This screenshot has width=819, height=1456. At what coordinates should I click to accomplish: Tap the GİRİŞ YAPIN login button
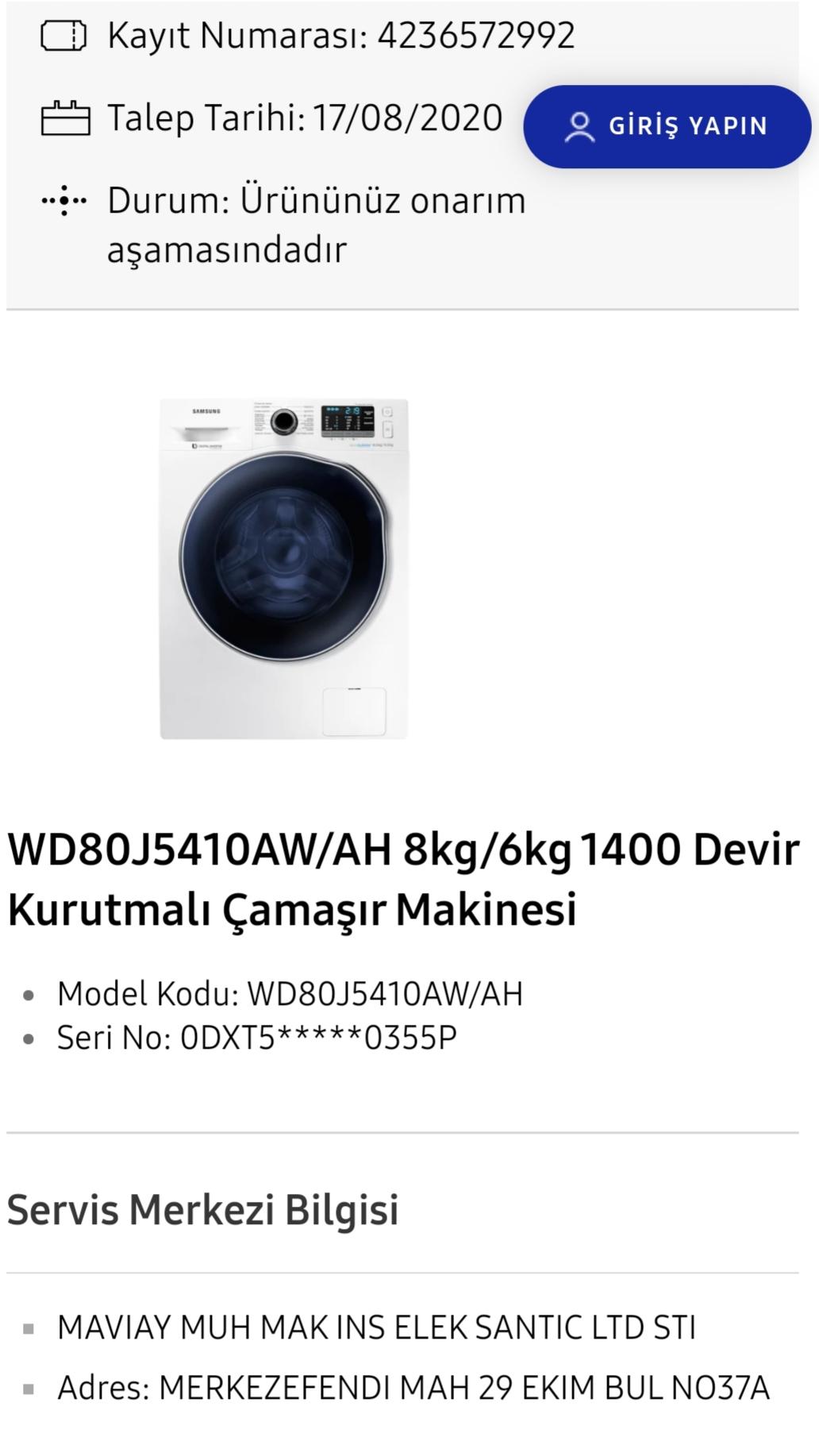point(667,127)
